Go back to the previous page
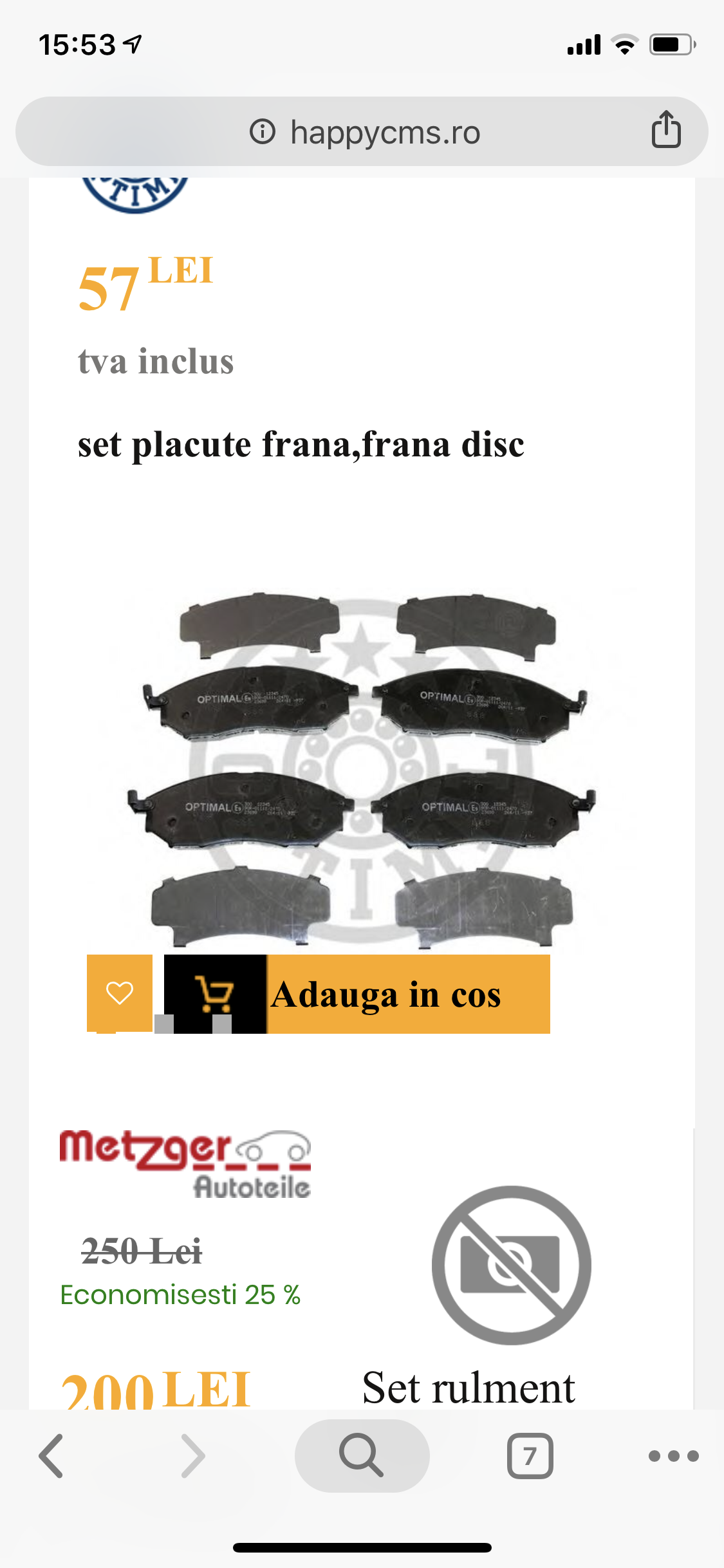724x1568 pixels. [x=51, y=1455]
